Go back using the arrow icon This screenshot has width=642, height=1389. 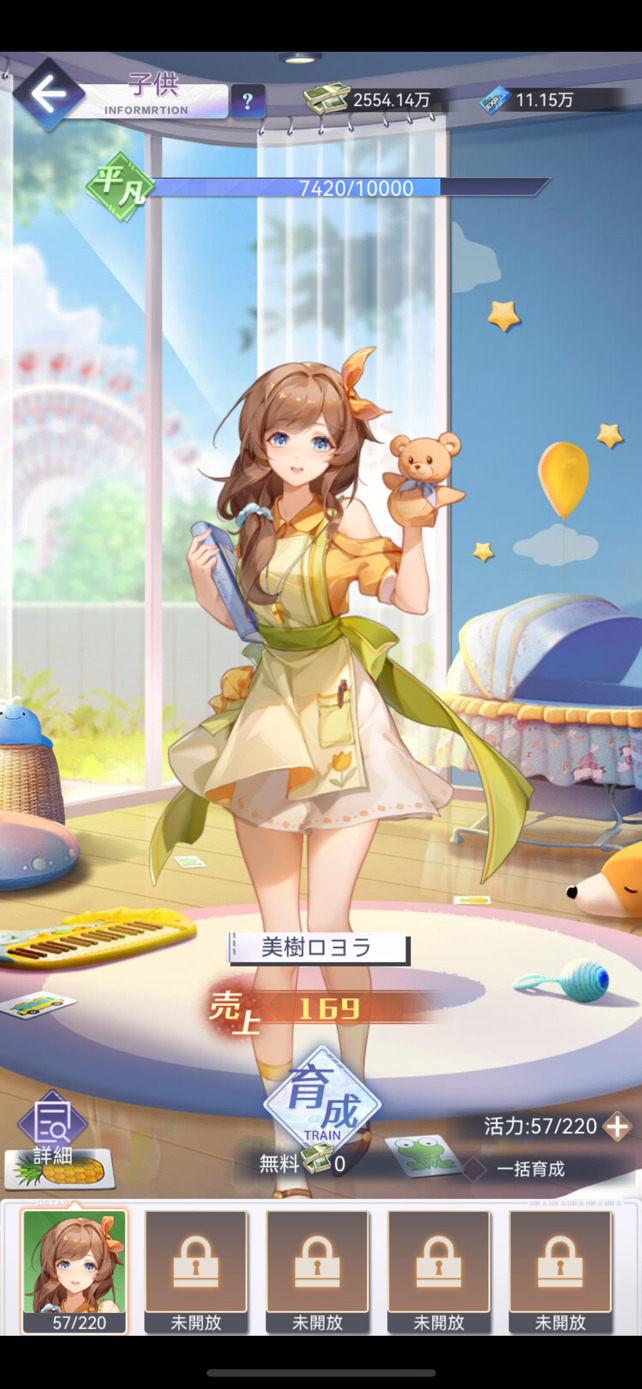(47, 94)
